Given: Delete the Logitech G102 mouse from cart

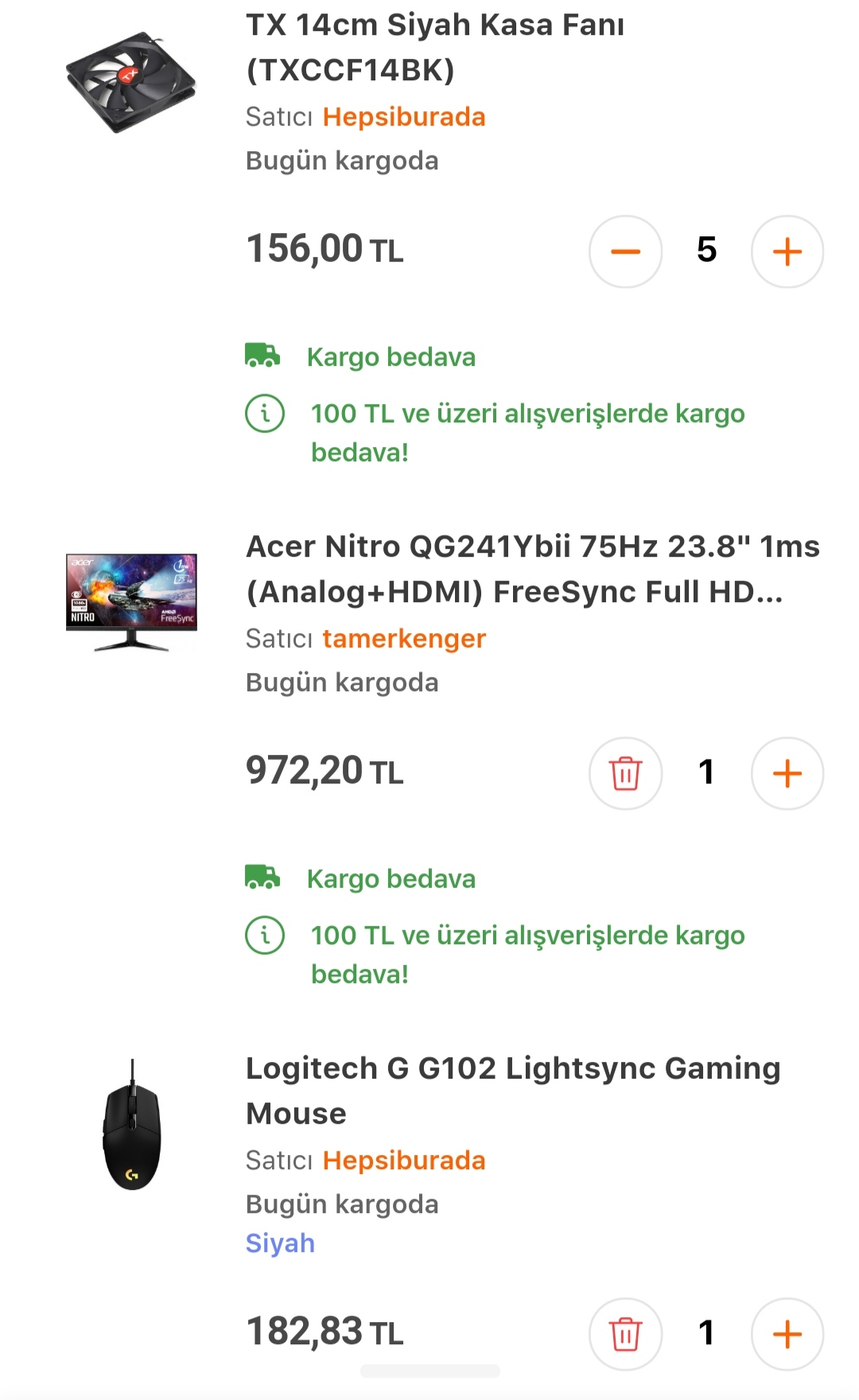Looking at the screenshot, I should [x=625, y=1334].
